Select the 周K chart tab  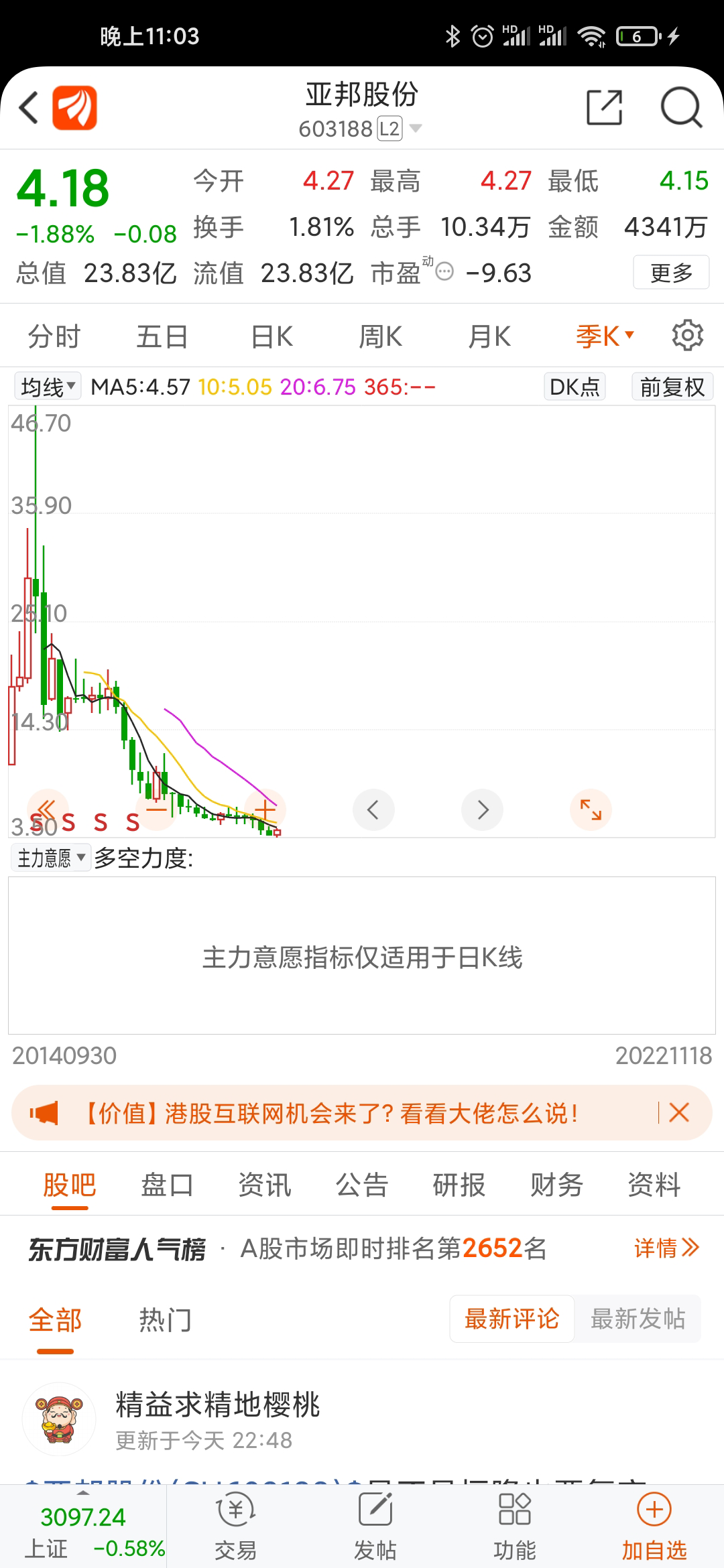click(x=380, y=336)
